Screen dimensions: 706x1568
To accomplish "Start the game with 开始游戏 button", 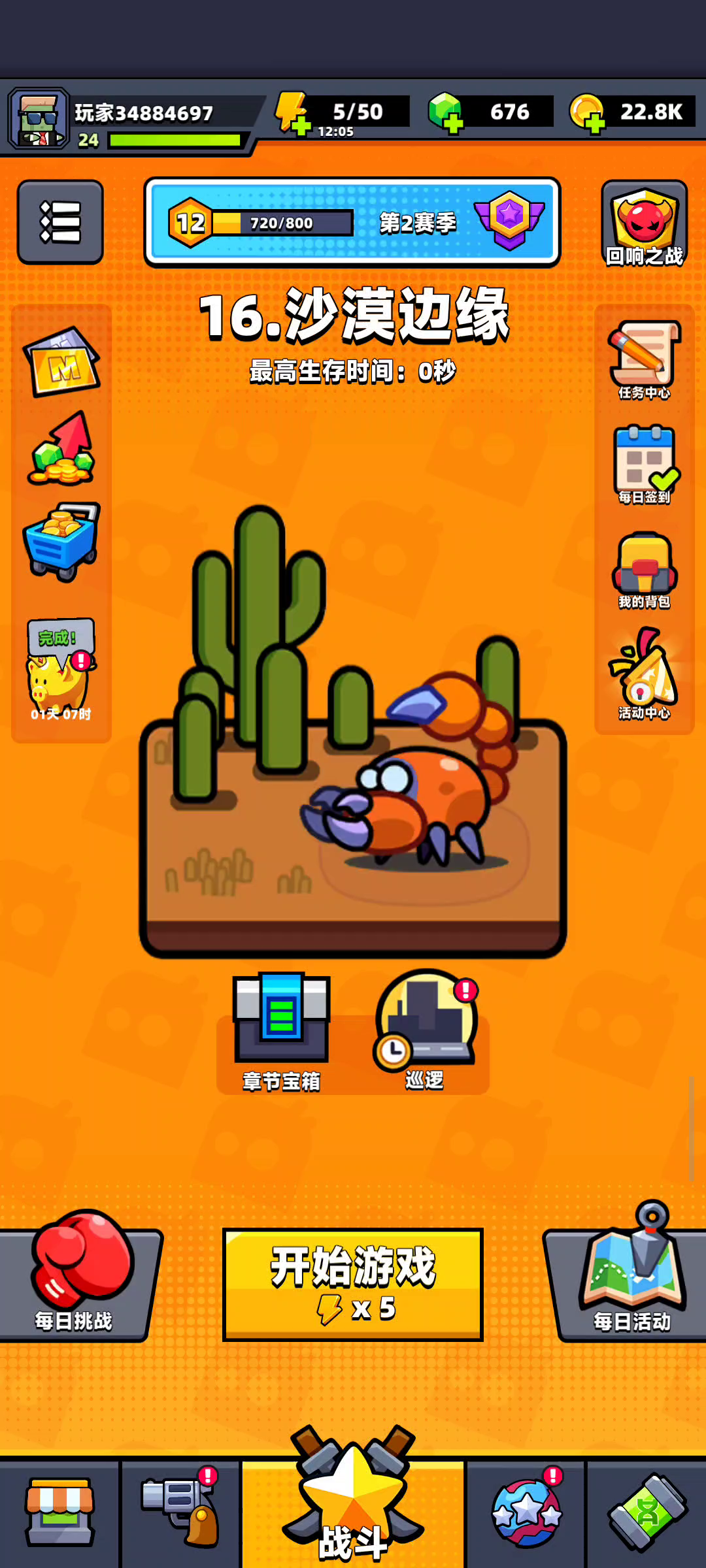I will (353, 1284).
